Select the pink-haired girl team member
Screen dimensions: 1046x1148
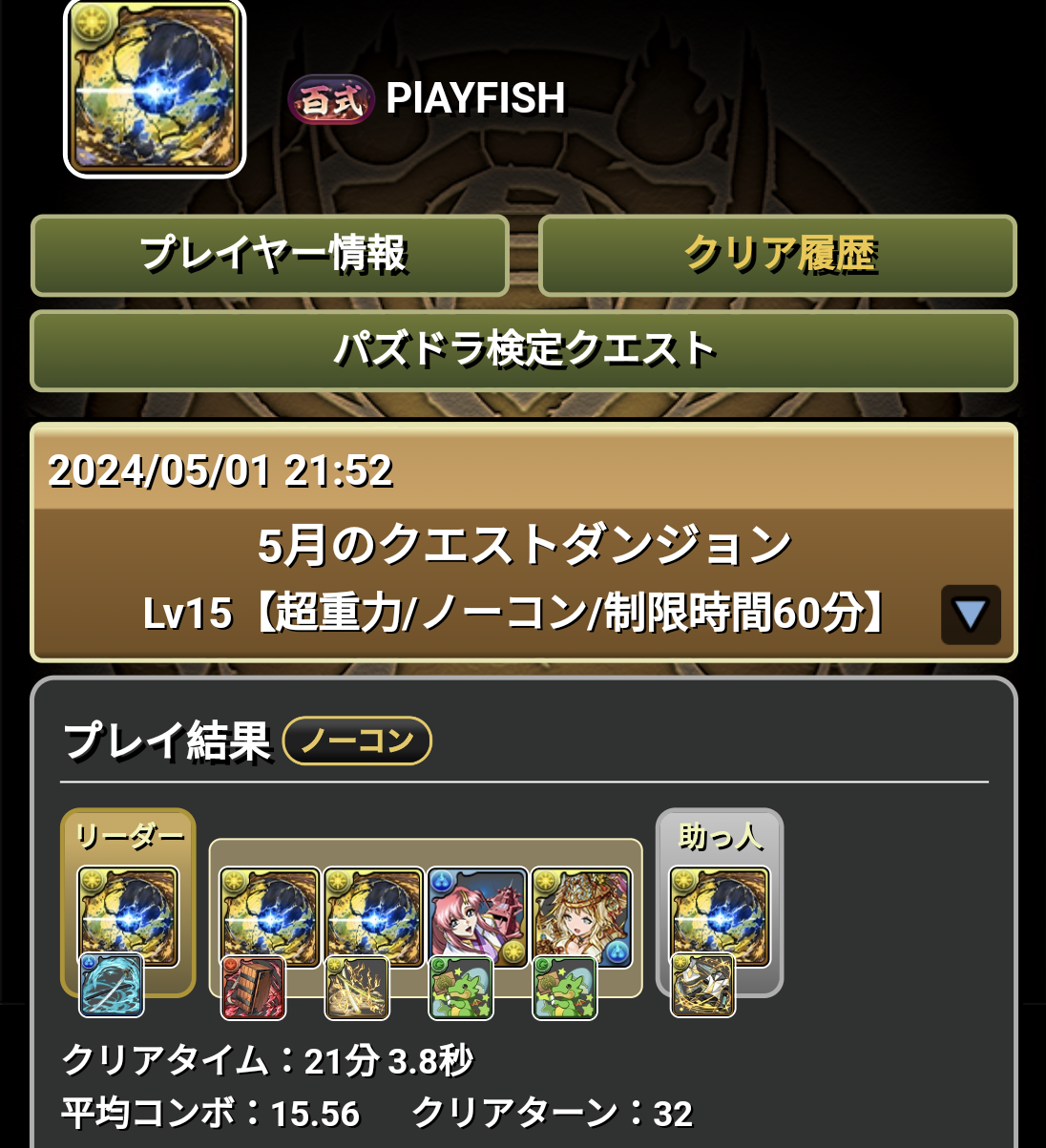(x=477, y=916)
